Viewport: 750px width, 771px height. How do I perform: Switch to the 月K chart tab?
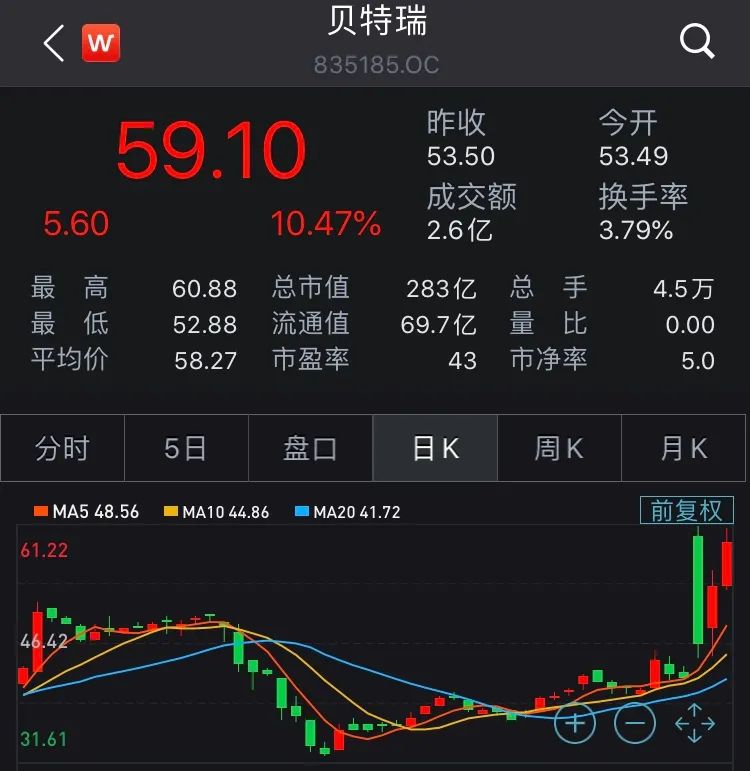pos(684,449)
